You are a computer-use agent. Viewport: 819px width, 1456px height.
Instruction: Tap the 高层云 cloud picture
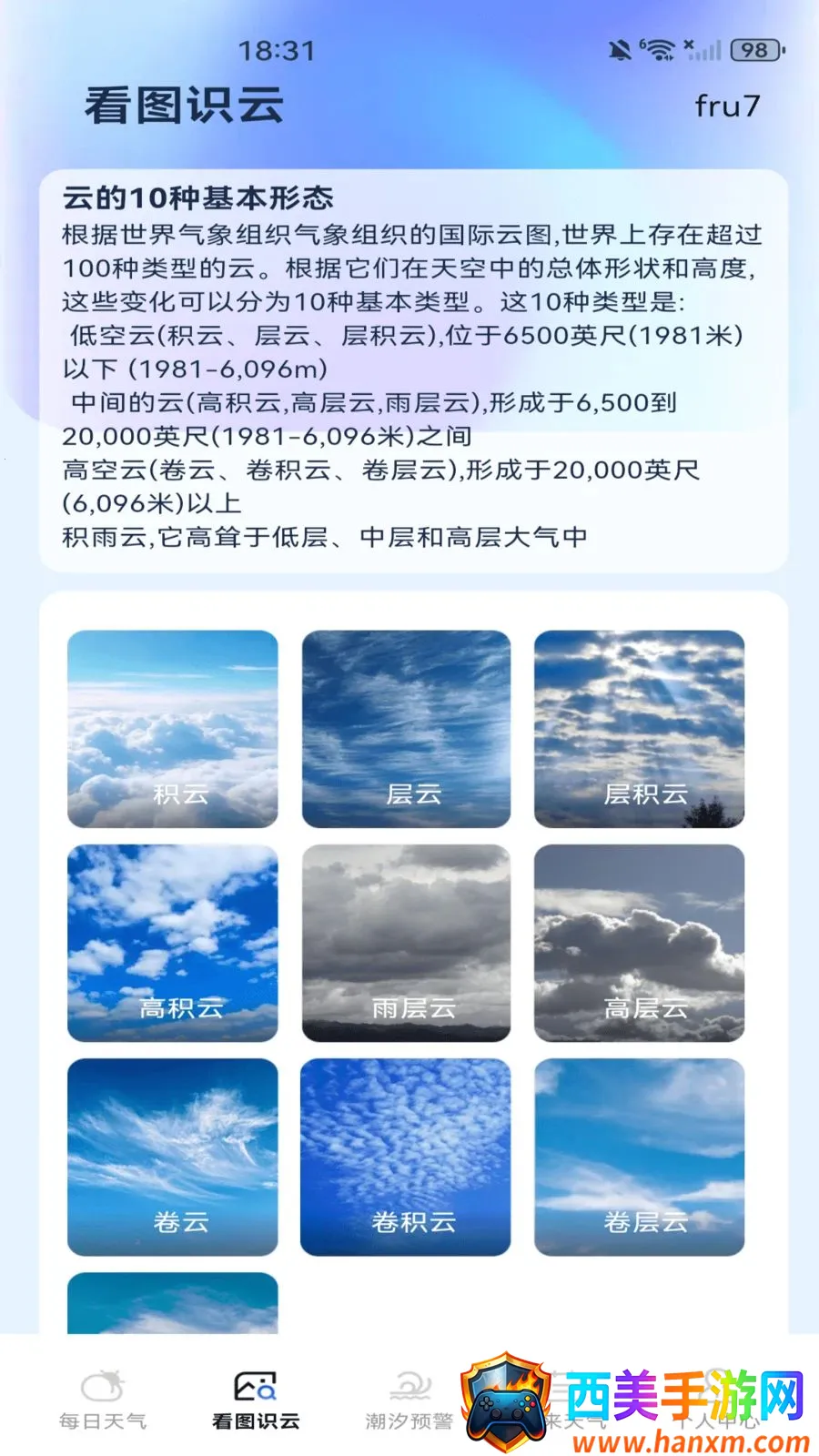coord(639,943)
